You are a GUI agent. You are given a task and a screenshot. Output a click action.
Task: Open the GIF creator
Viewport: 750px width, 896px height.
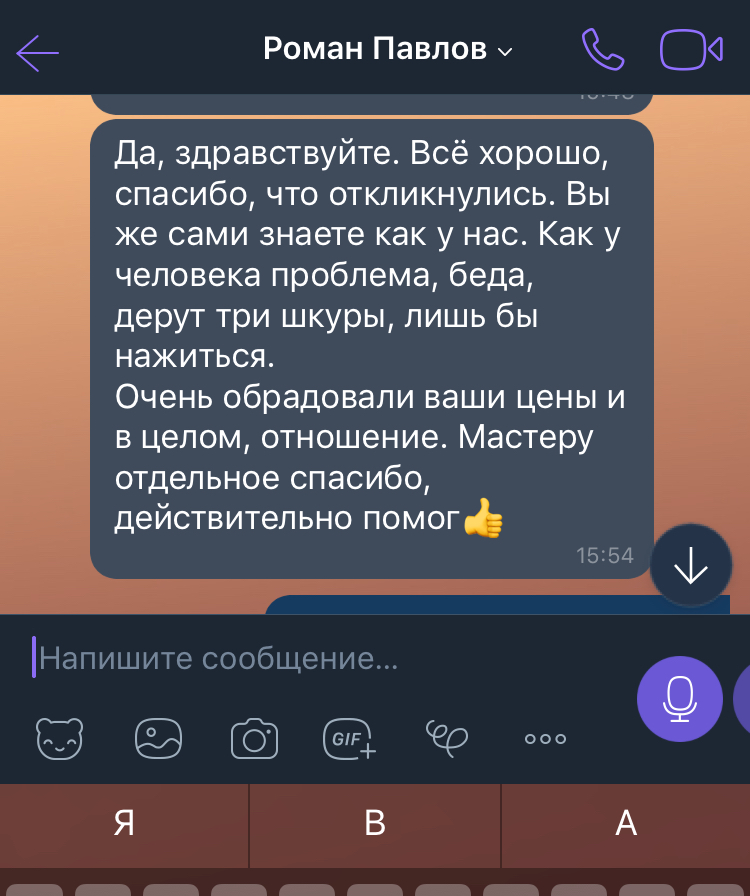pyautogui.click(x=350, y=739)
